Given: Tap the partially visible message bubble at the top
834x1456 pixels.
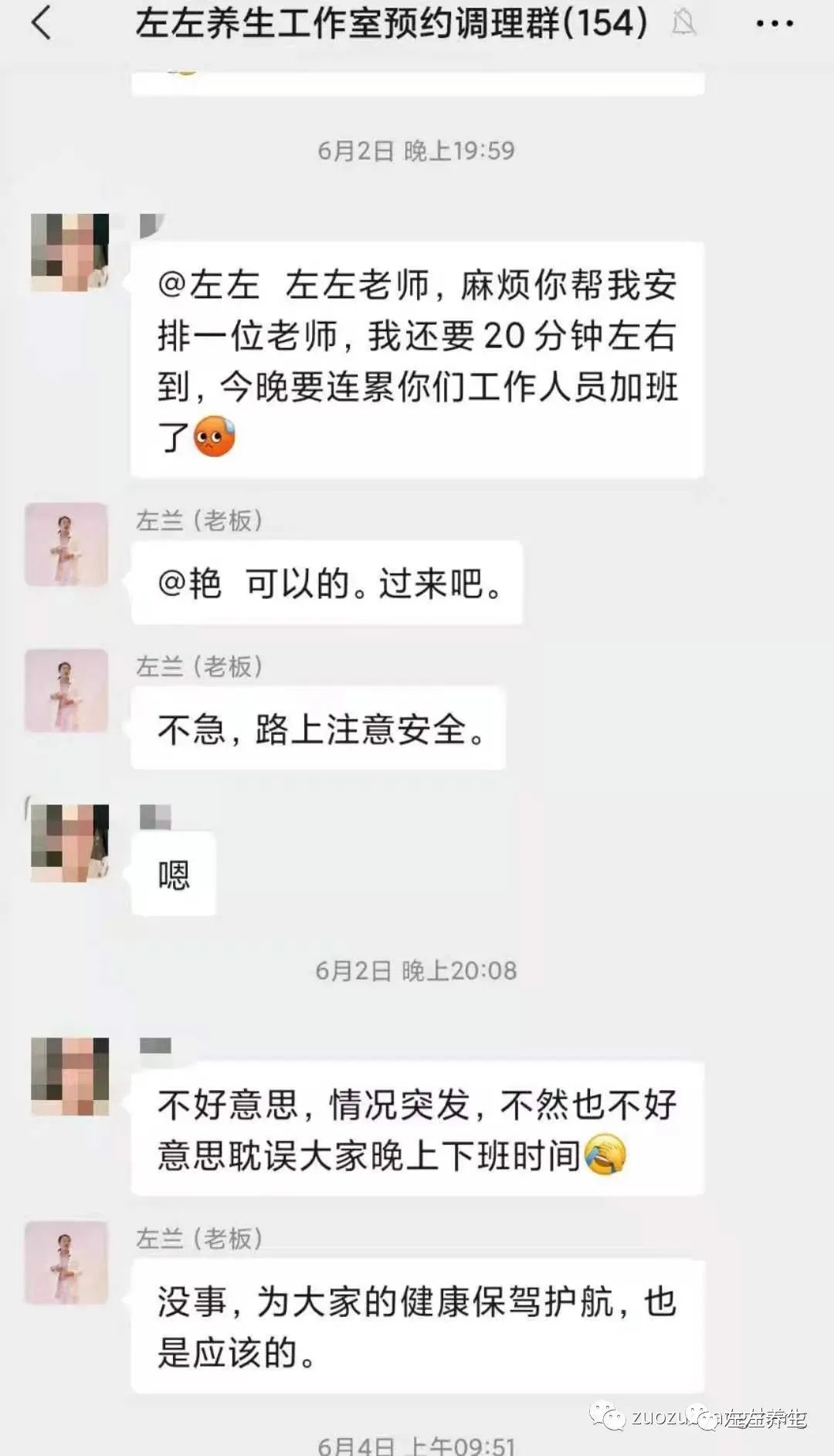Looking at the screenshot, I should click(x=417, y=77).
